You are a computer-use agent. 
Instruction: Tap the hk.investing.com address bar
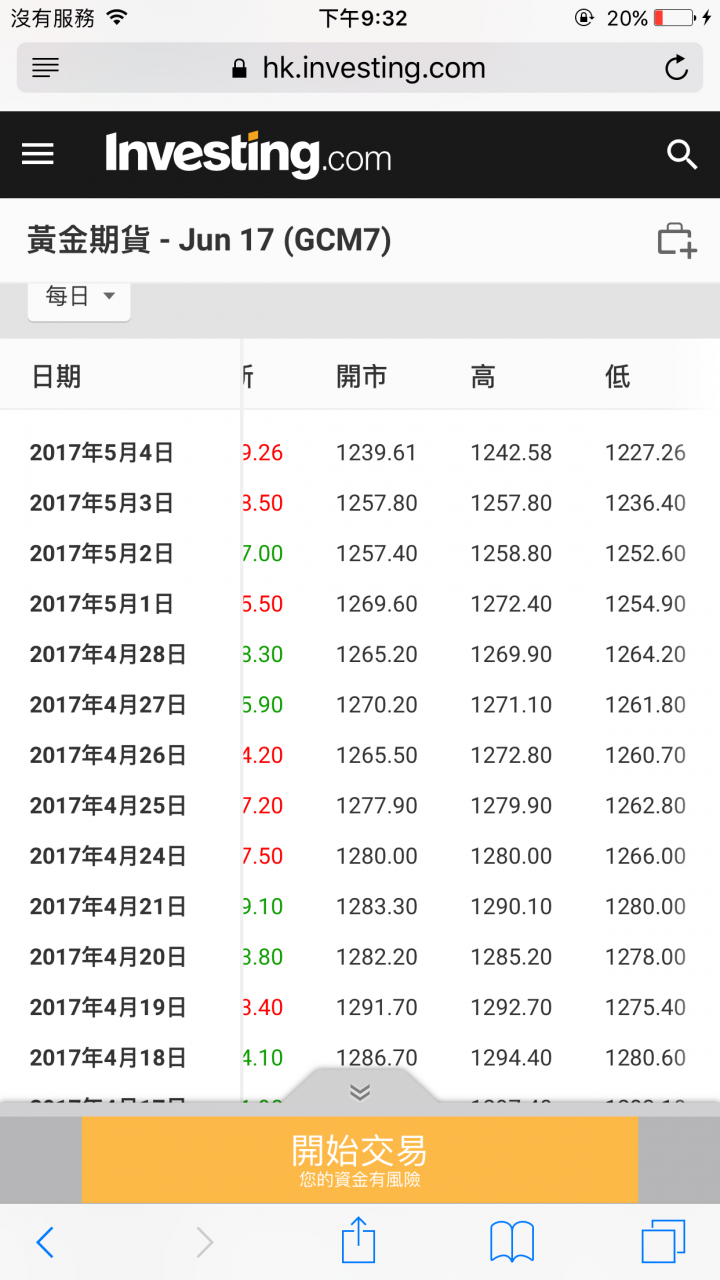[x=360, y=68]
